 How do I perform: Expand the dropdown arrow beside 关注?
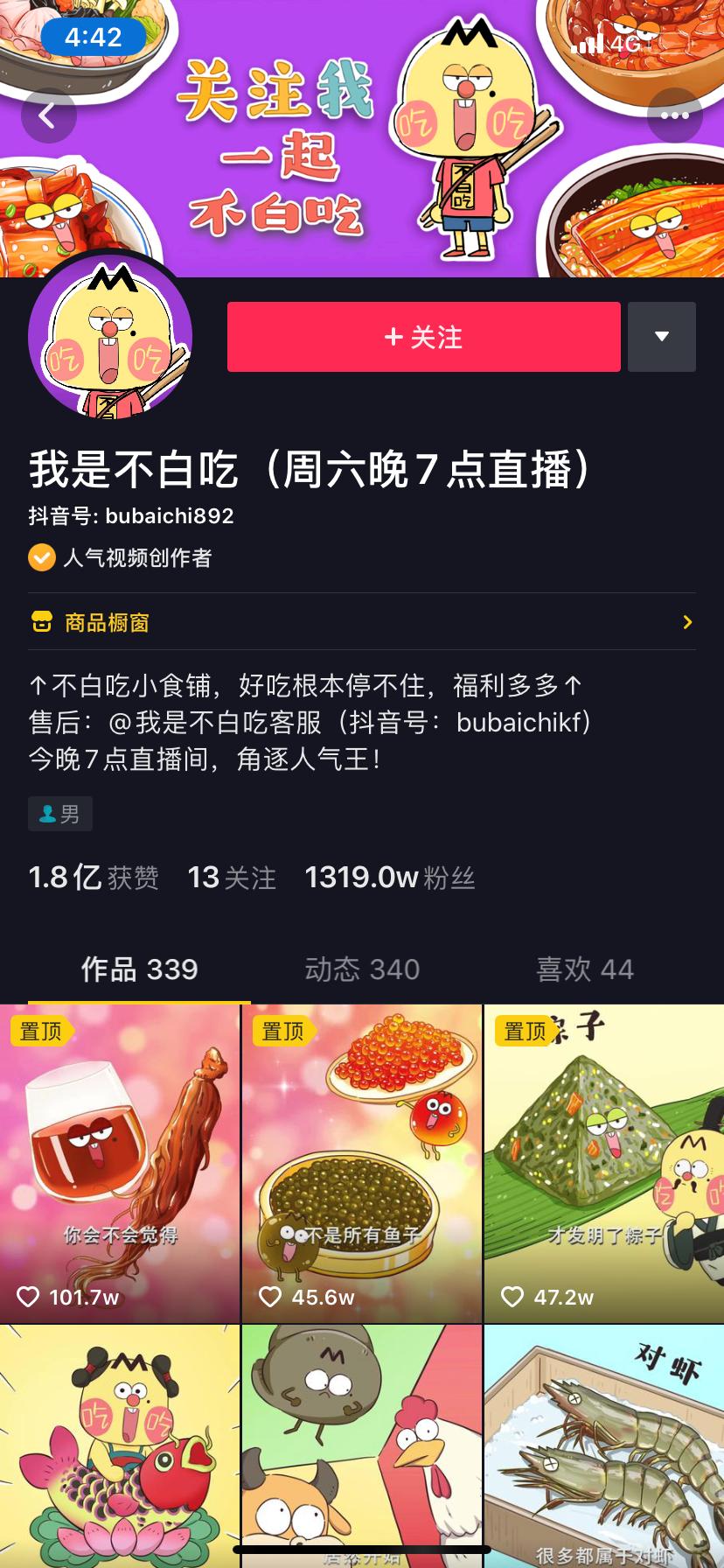pos(662,337)
